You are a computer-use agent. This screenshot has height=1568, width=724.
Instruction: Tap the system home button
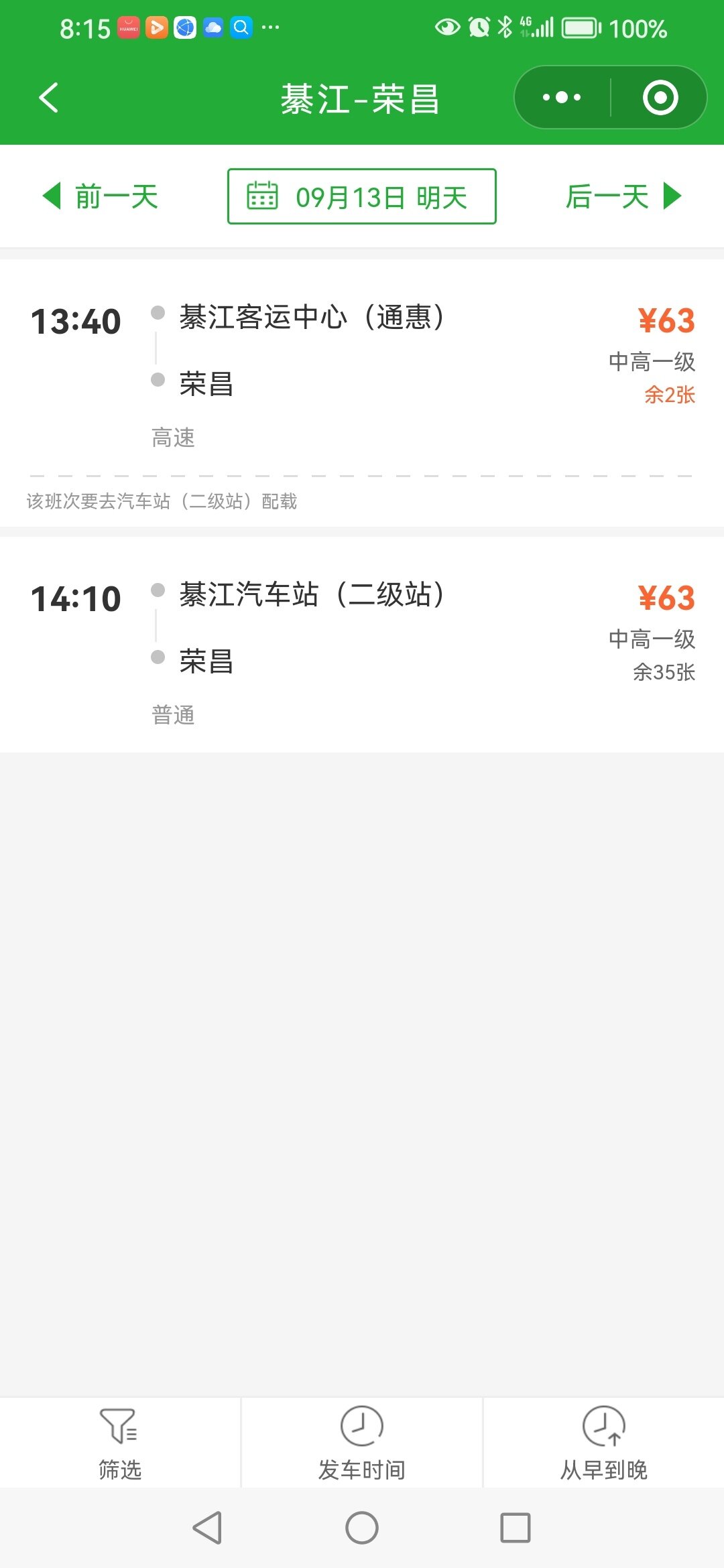click(x=362, y=1528)
